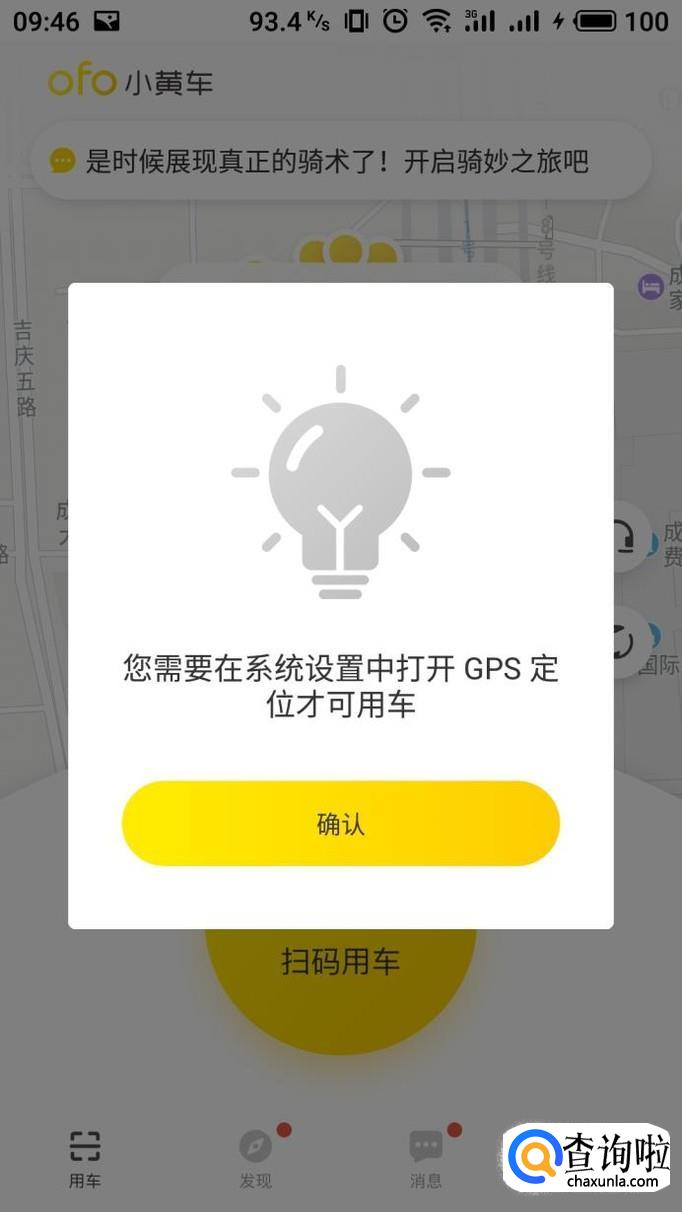
Task: Tap the refresh location icon
Action: click(628, 642)
